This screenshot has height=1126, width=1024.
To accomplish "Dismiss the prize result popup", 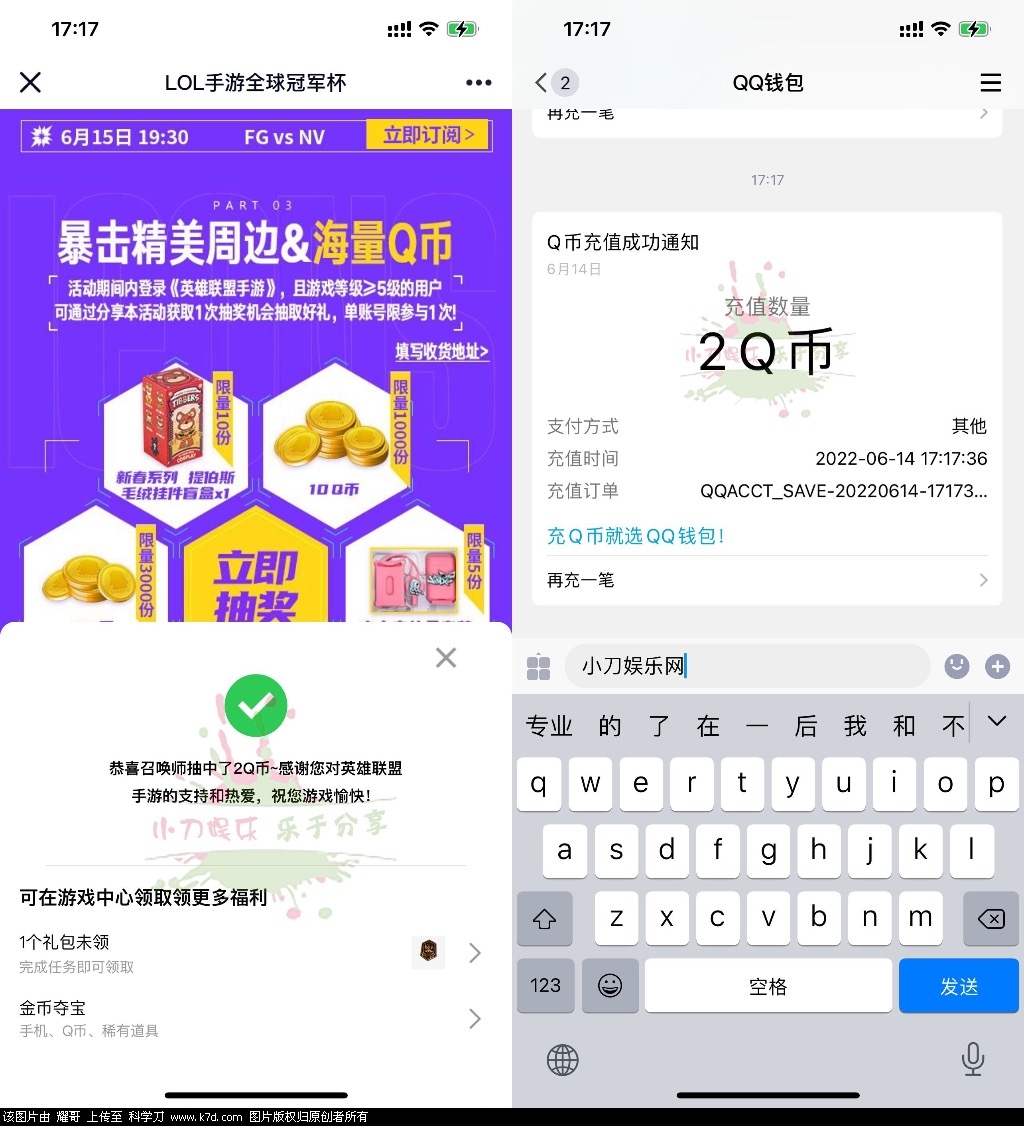I will [x=446, y=657].
